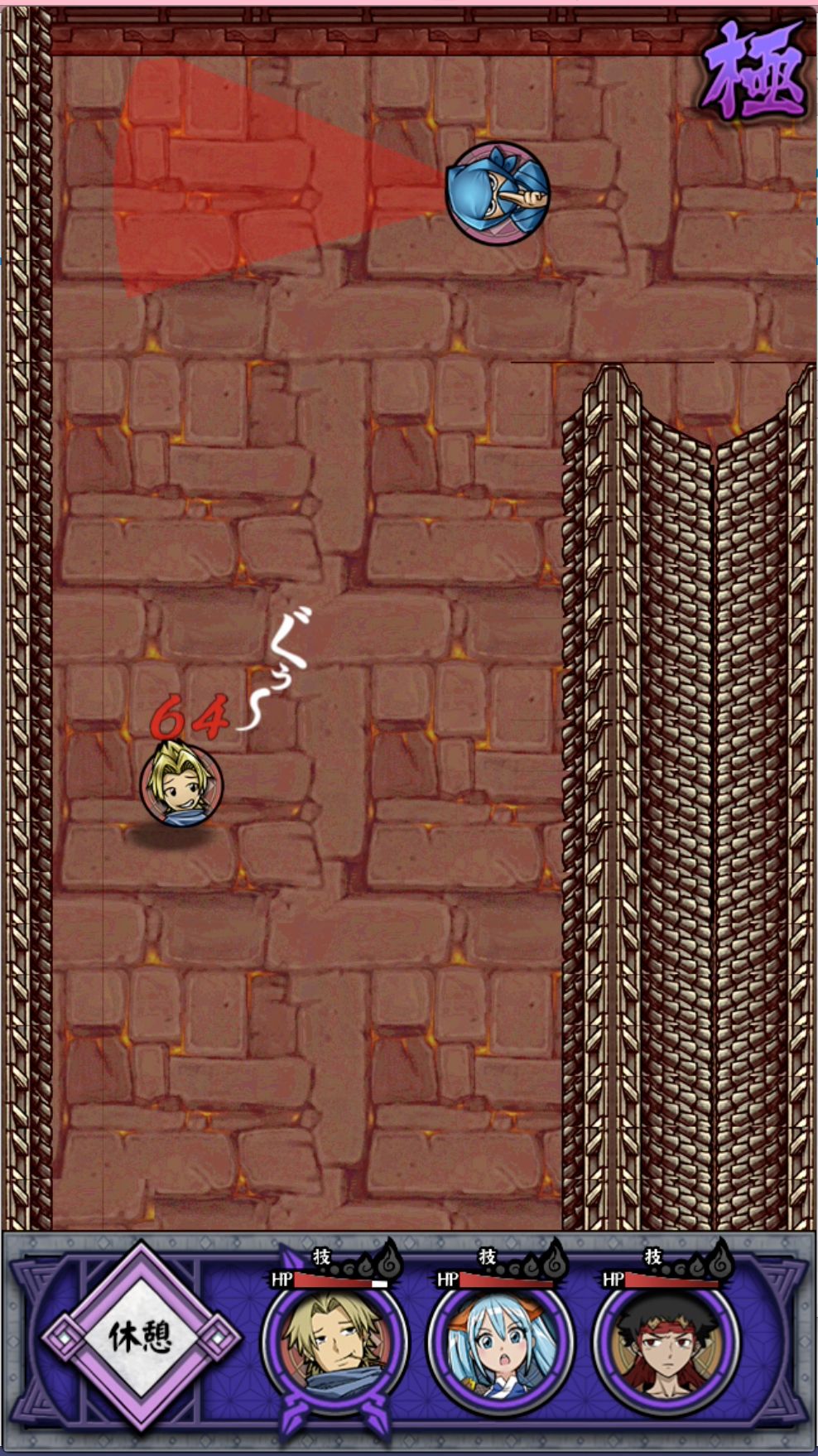The height and width of the screenshot is (1456, 818).
Task: Tap the 休憩 rest button
Action: click(x=141, y=1335)
